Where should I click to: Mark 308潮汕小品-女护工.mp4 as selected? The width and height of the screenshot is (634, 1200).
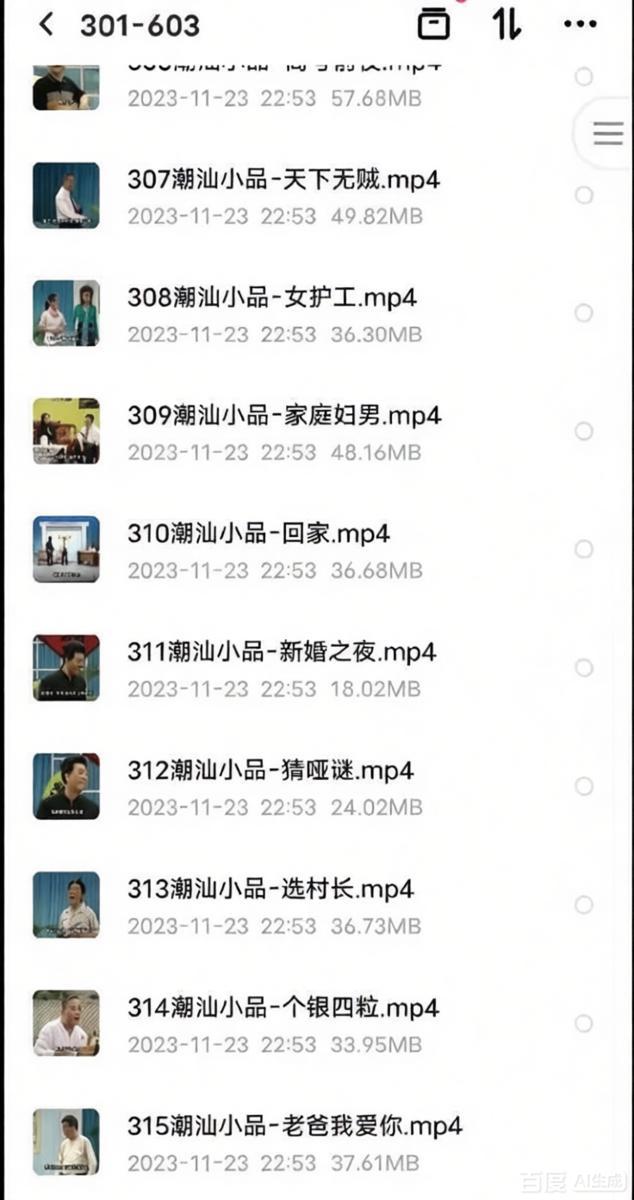(x=584, y=313)
